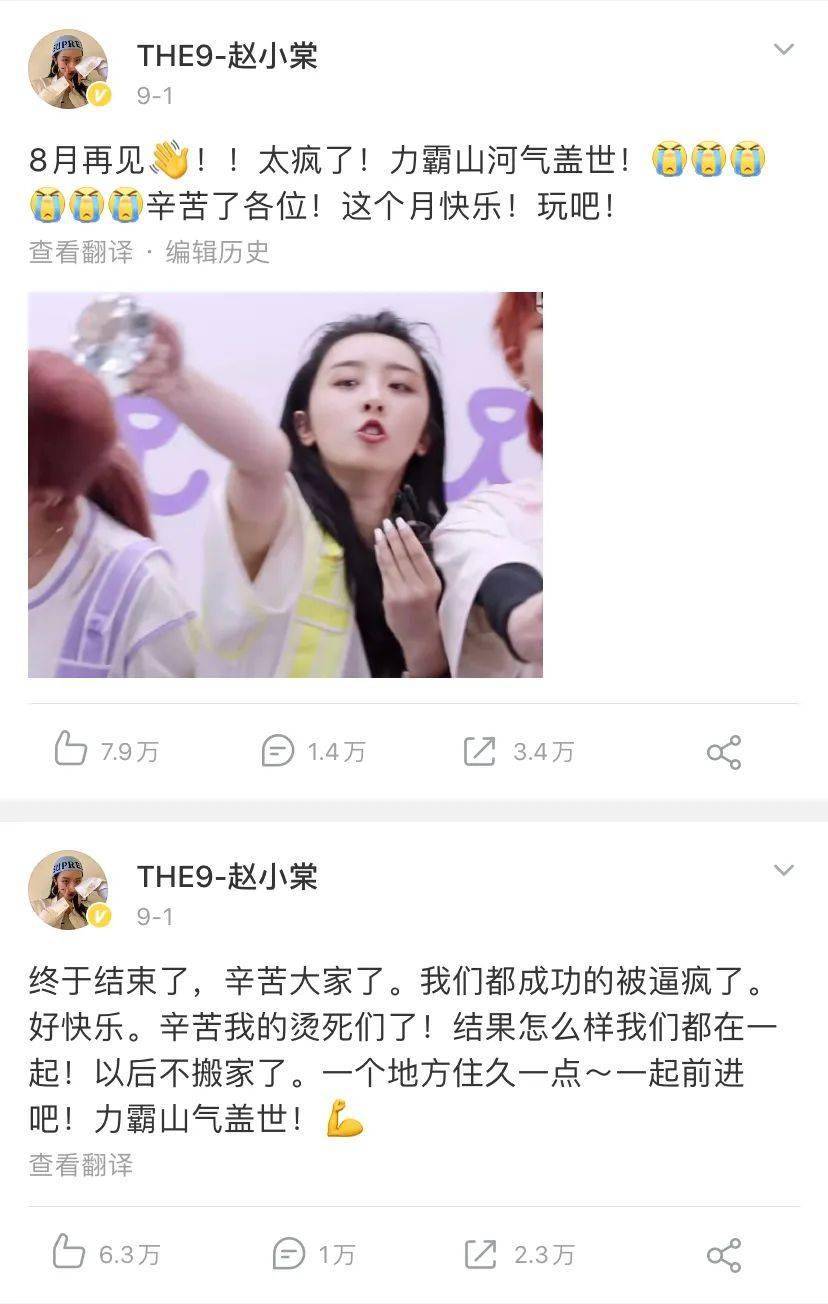828x1304 pixels.
Task: Tap 查看翻译 under the 8月再见 post
Action: pyautogui.click(x=81, y=252)
